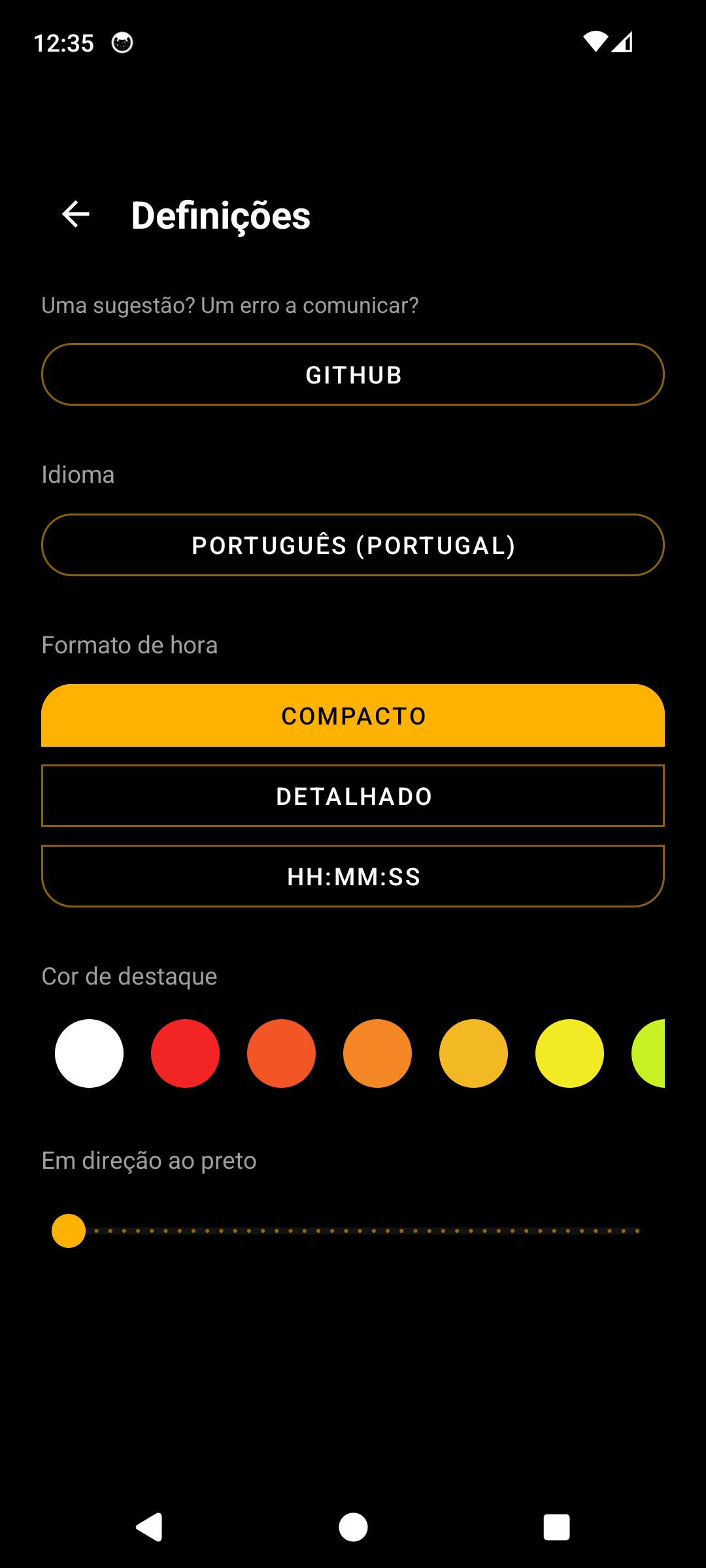Tap the middle of the 'Em direção ao preto' slider
The width and height of the screenshot is (706, 1568).
pyautogui.click(x=353, y=1231)
